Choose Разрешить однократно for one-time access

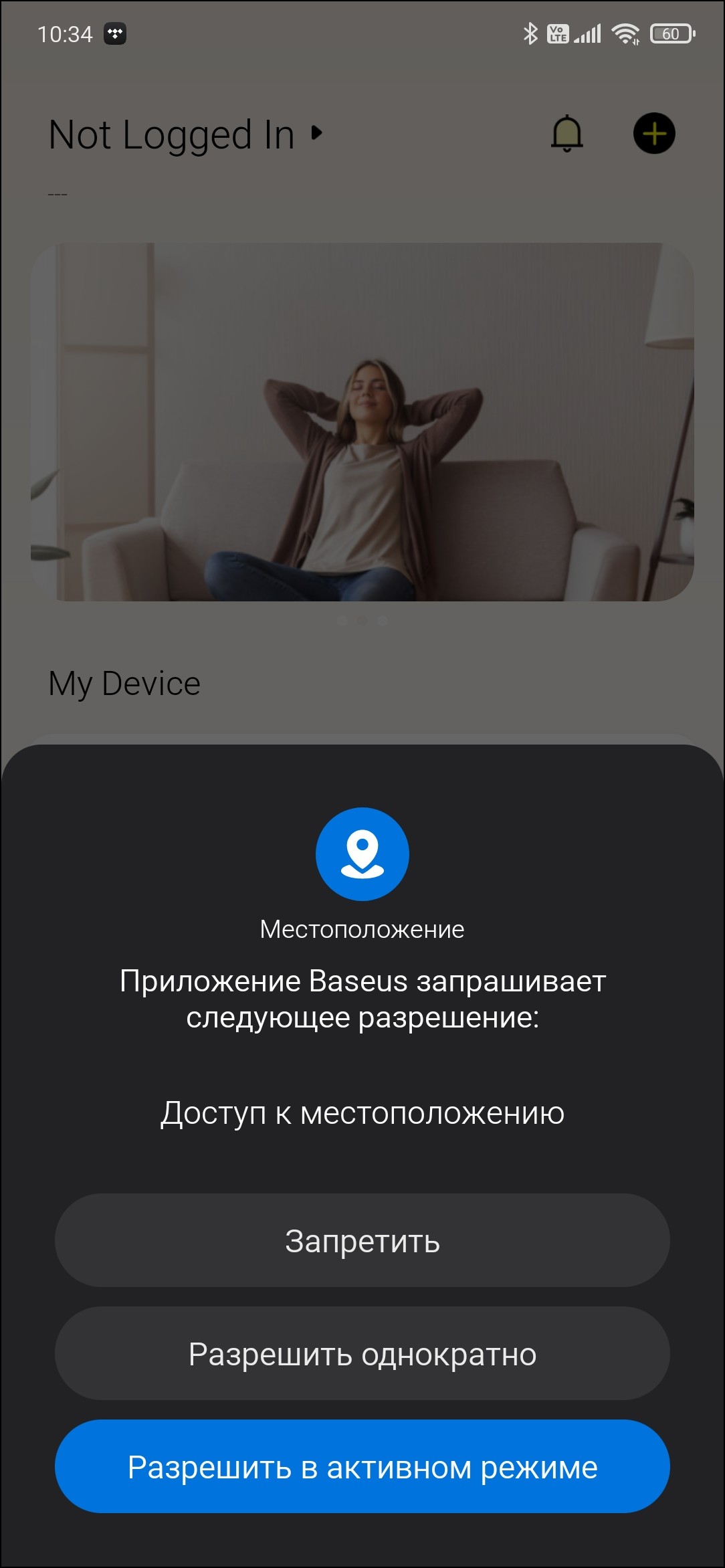pyautogui.click(x=362, y=1354)
